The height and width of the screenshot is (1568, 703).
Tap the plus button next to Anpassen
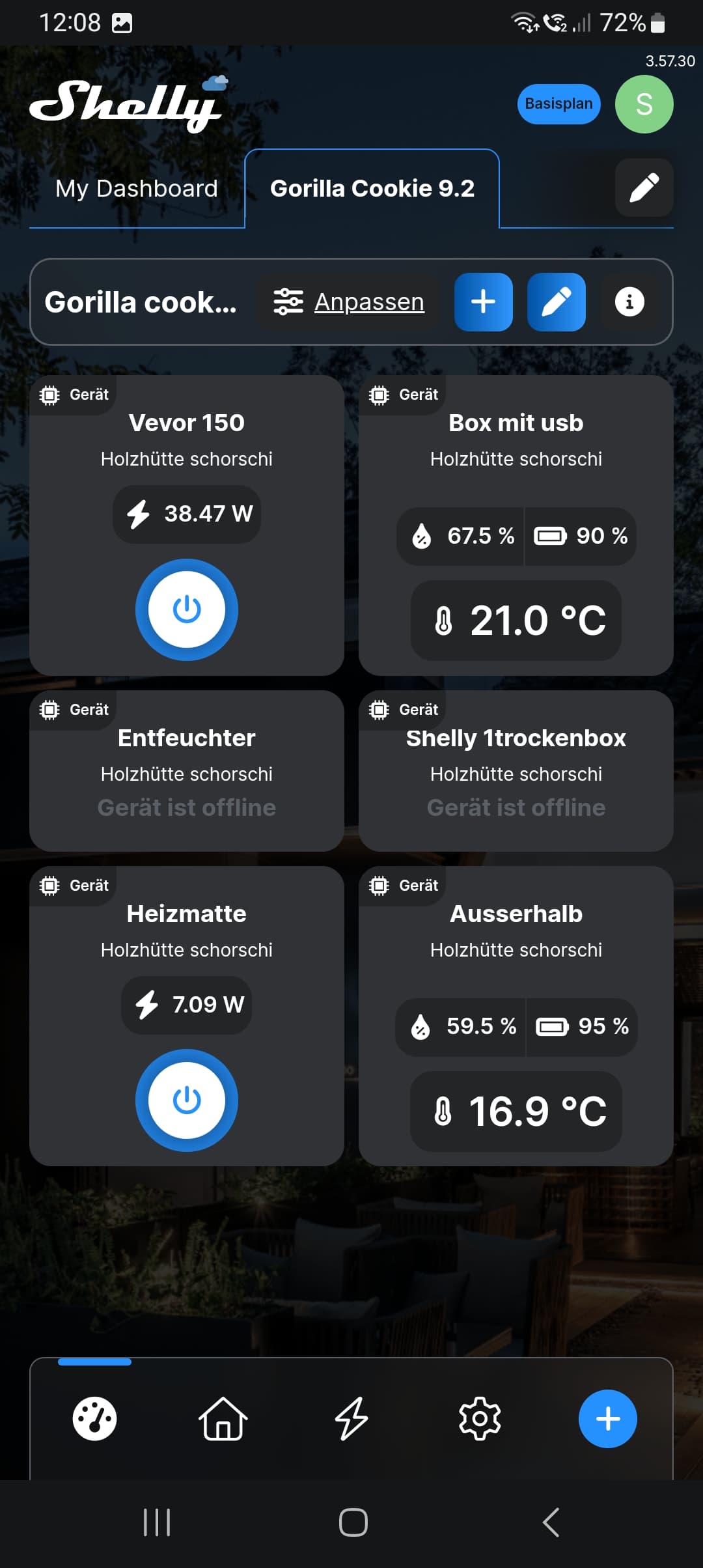pyautogui.click(x=483, y=302)
